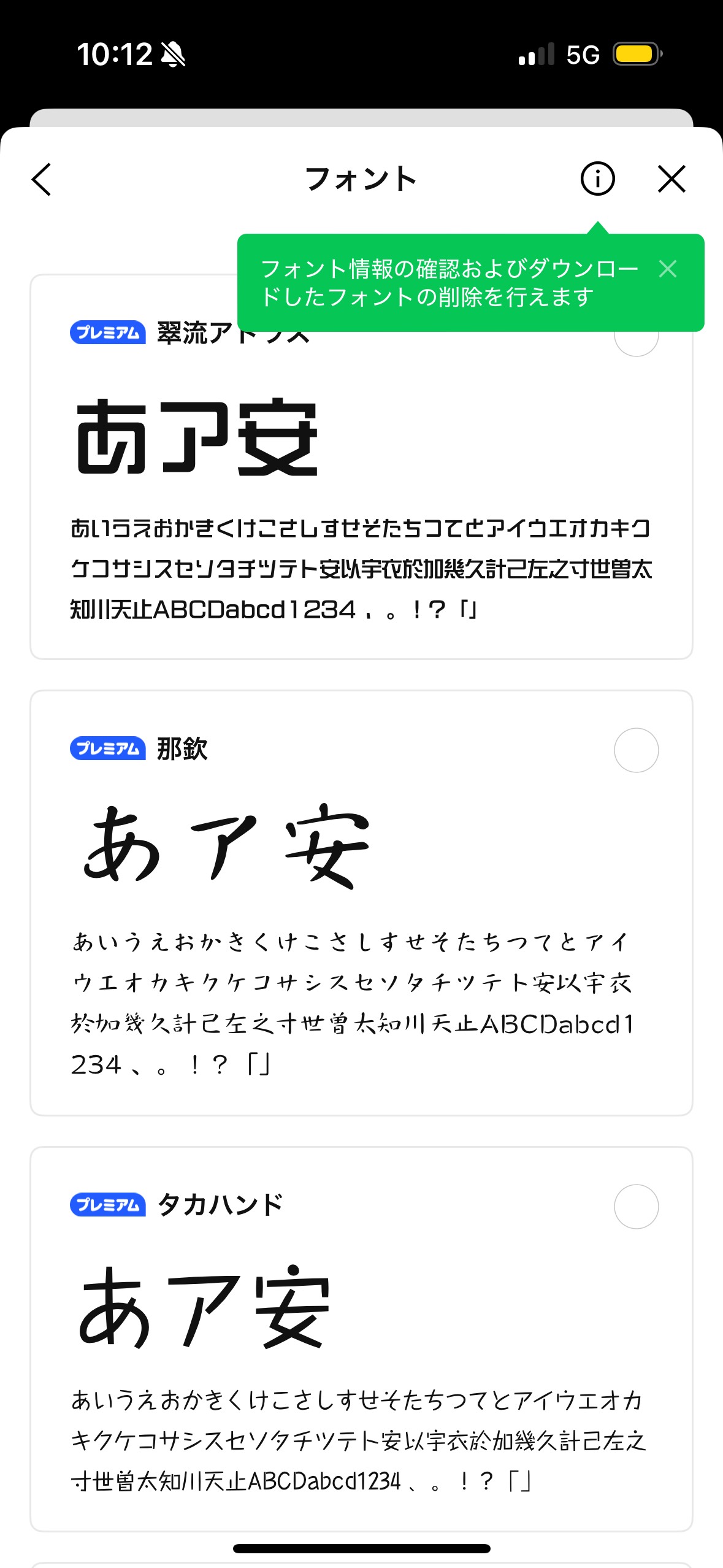Close the フォント screen
Image resolution: width=723 pixels, height=1568 pixels.
(671, 179)
